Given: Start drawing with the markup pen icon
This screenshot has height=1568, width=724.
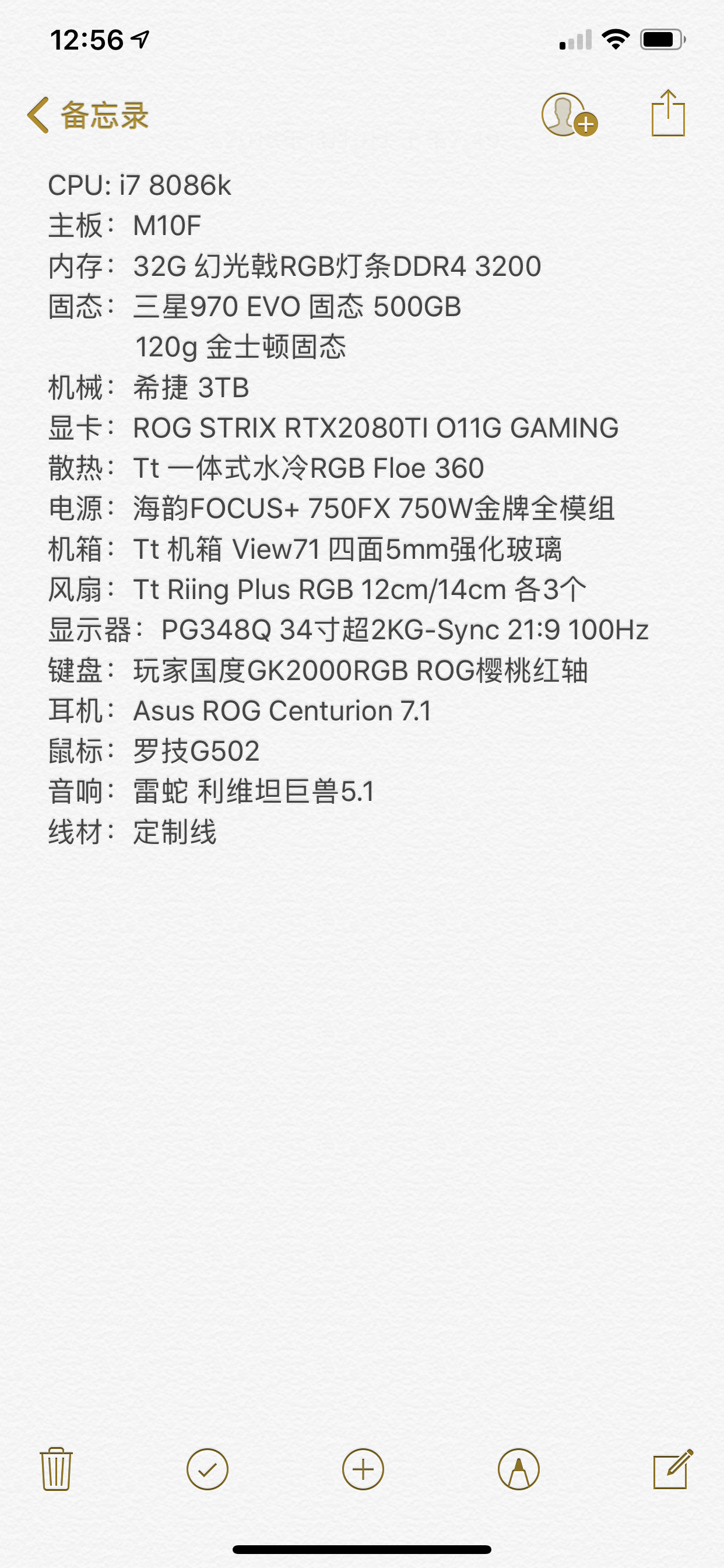Looking at the screenshot, I should coord(519,1469).
